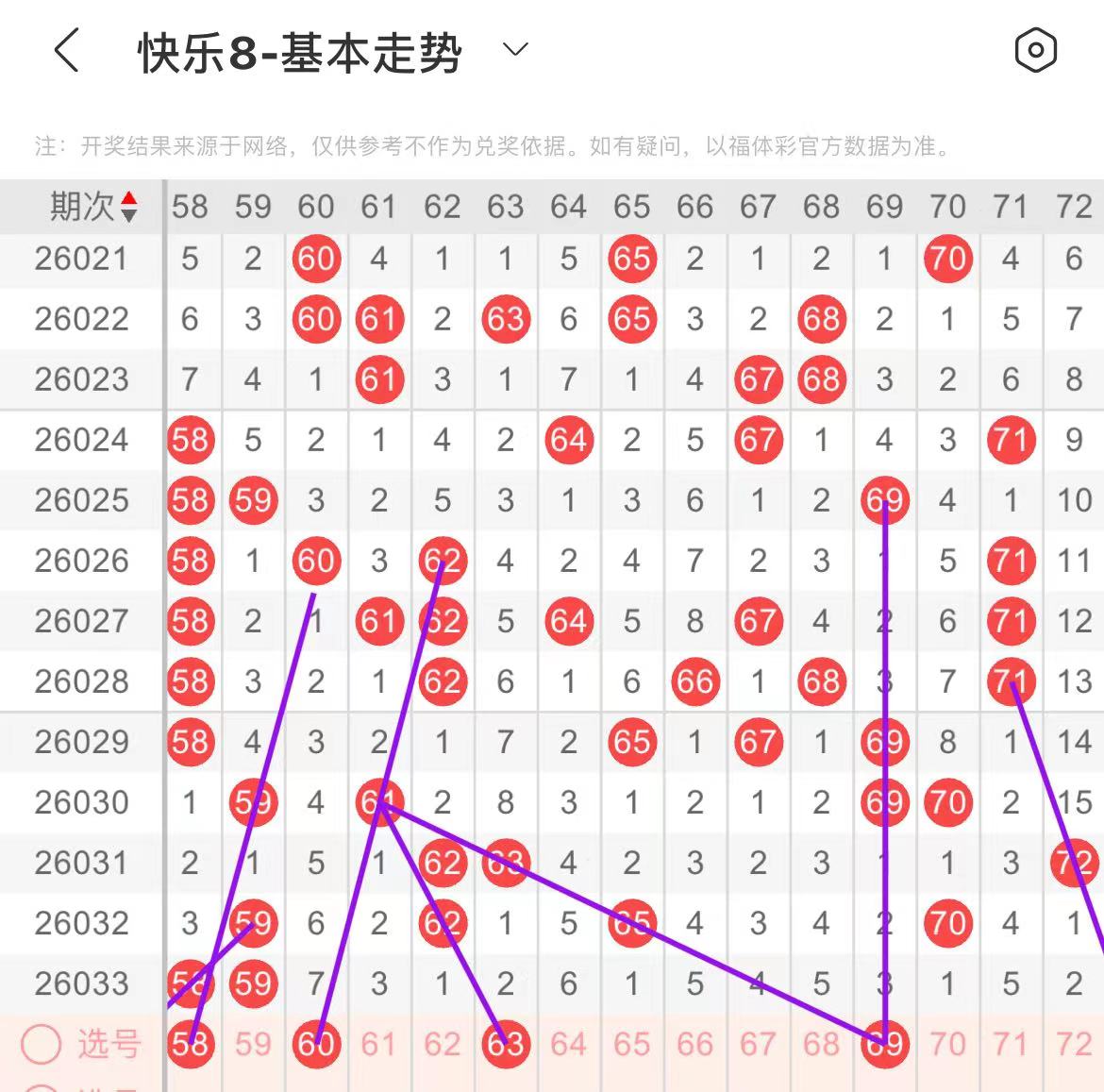The height and width of the screenshot is (1092, 1104).
Task: Pick number 70 in the selection row
Action: (x=947, y=1044)
